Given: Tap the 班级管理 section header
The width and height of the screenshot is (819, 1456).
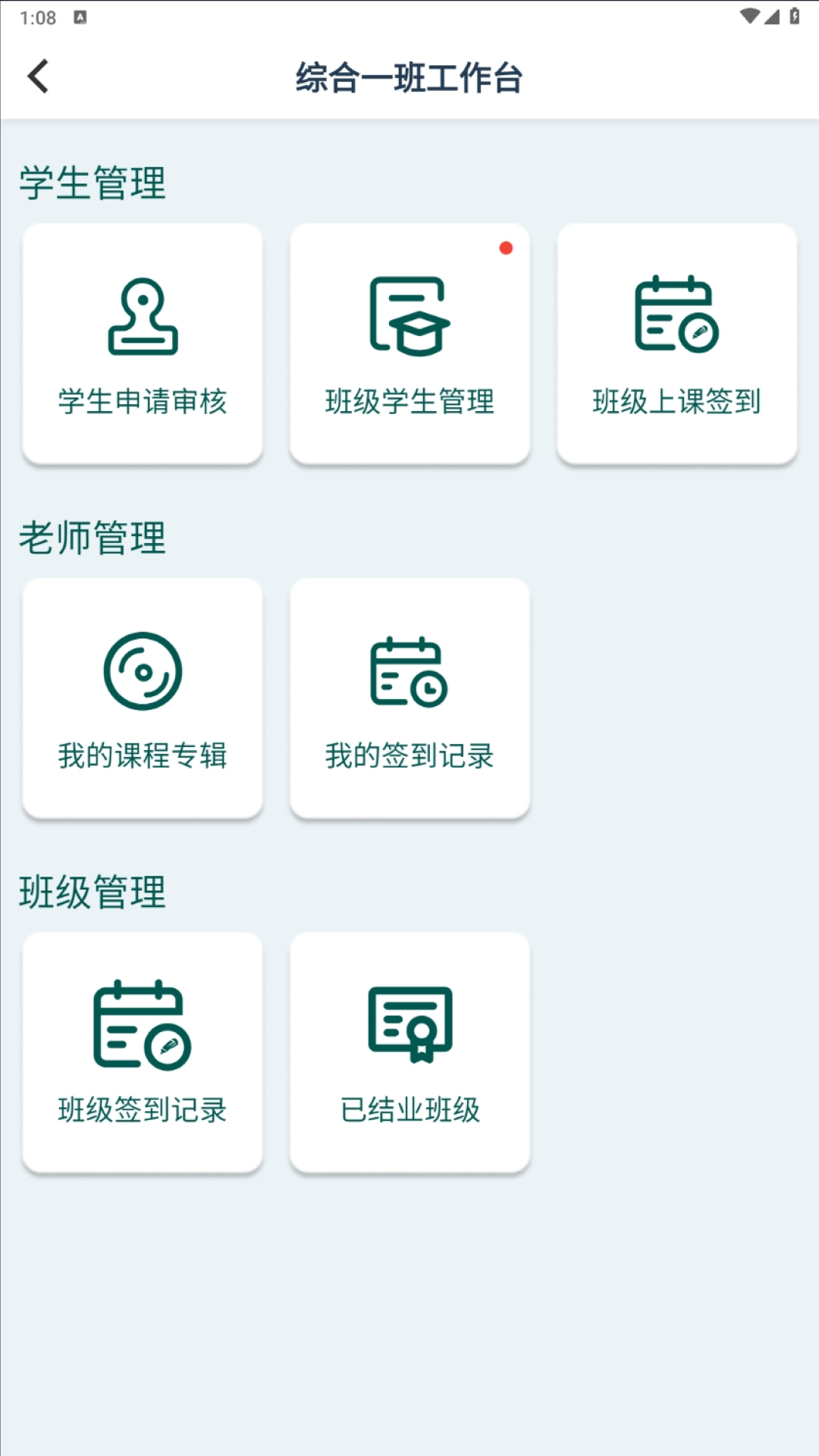Looking at the screenshot, I should pos(93,892).
